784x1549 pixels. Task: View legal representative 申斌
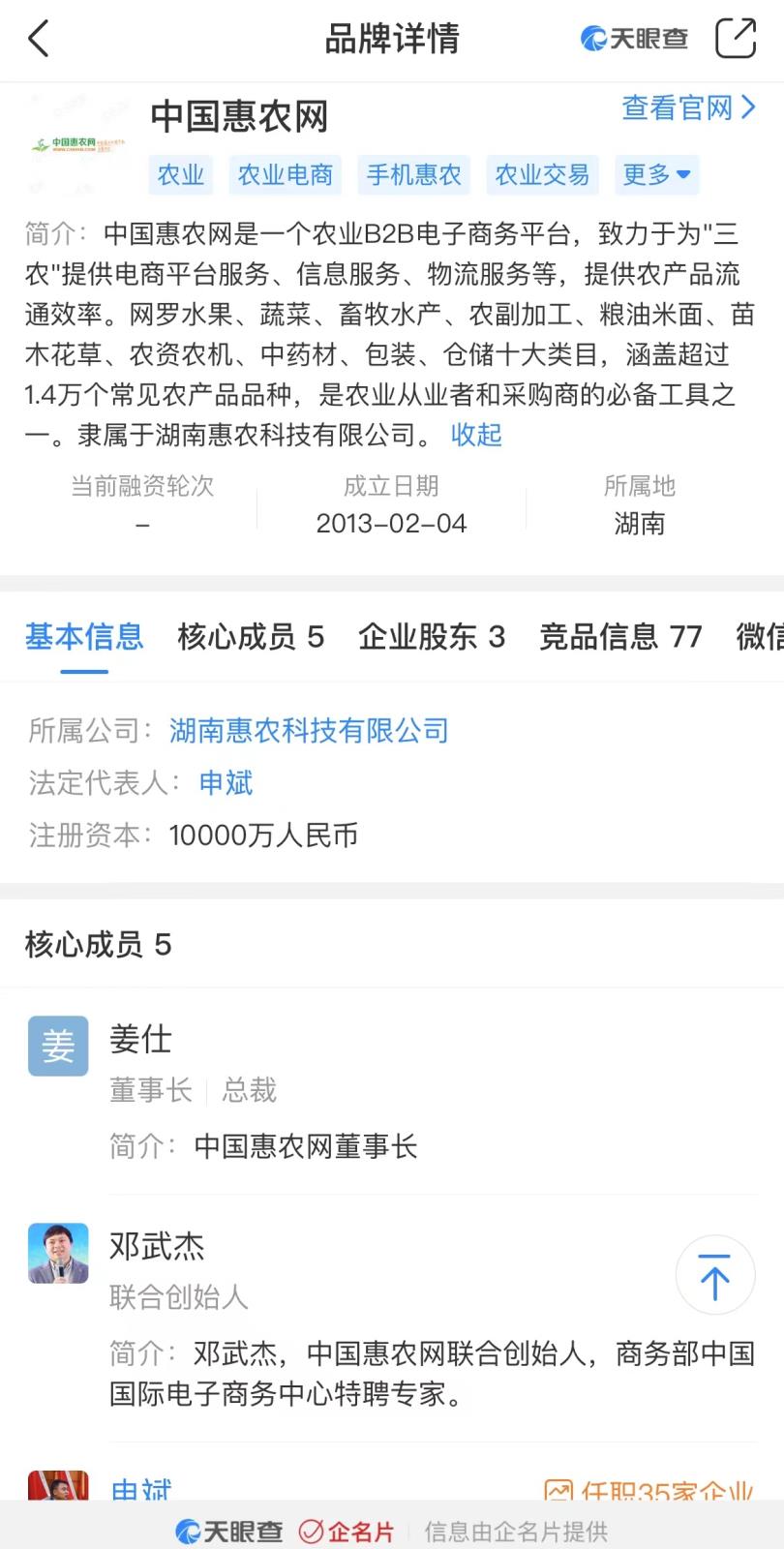(x=226, y=783)
